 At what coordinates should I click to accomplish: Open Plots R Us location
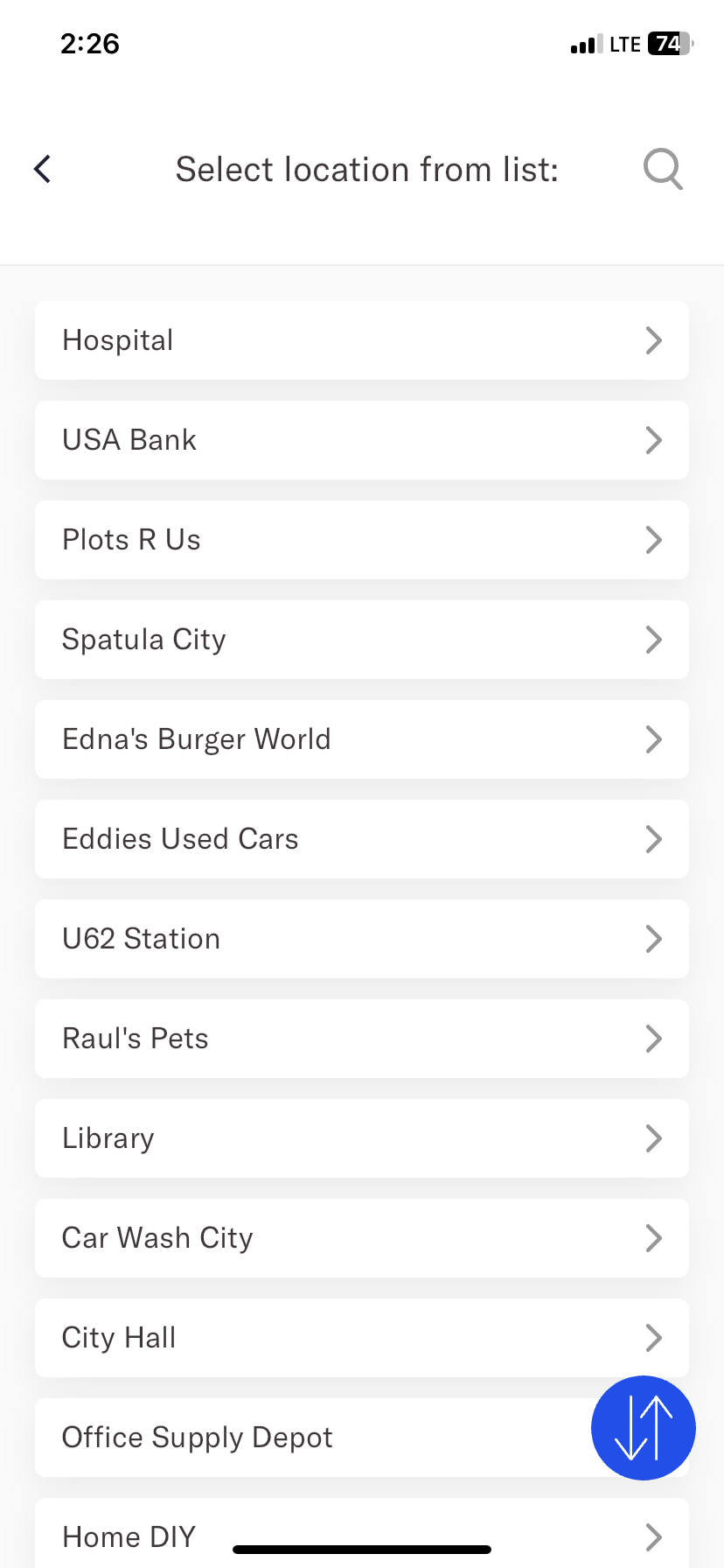tap(362, 540)
